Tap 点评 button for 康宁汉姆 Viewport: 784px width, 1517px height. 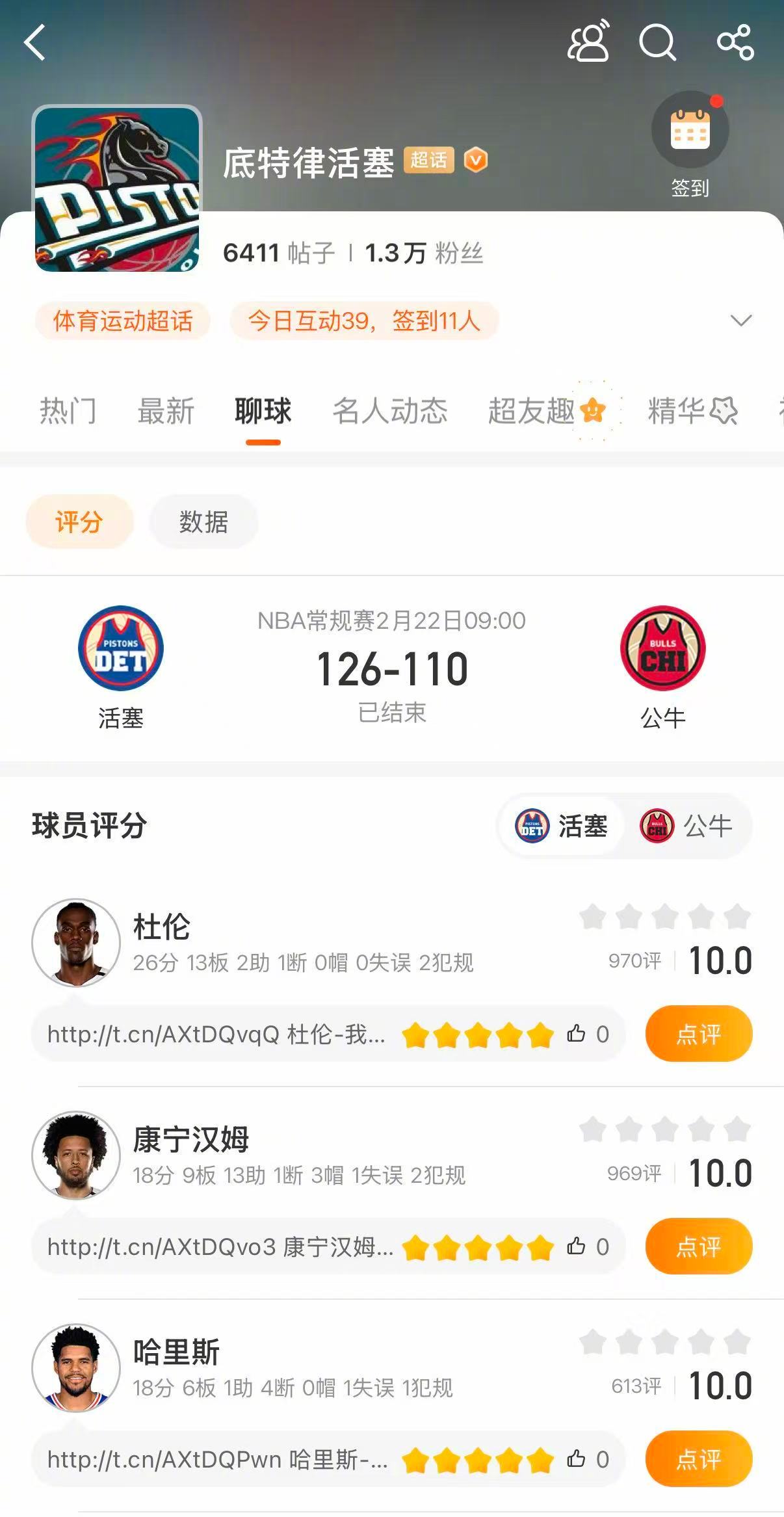coord(699,1245)
